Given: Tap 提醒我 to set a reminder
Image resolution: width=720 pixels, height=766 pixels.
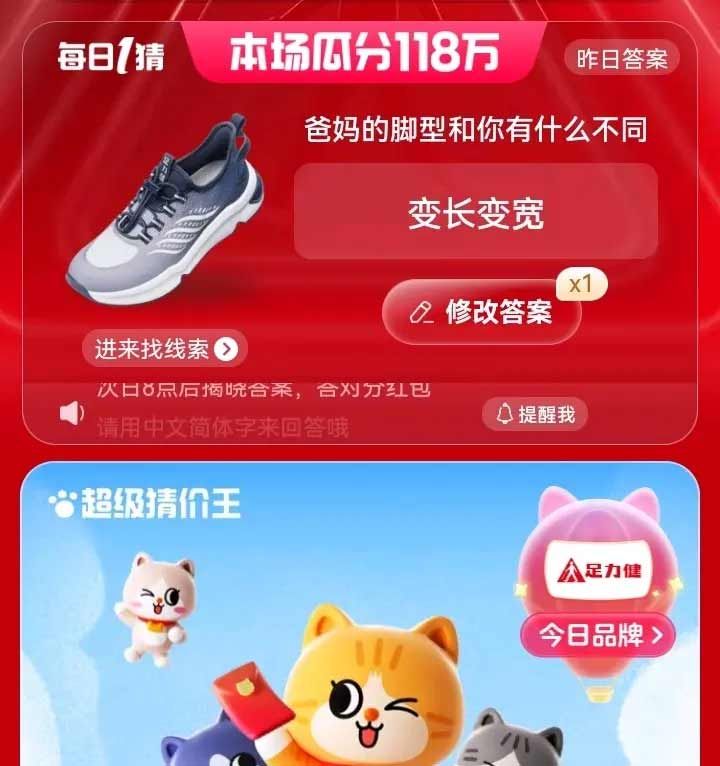Looking at the screenshot, I should (x=535, y=414).
